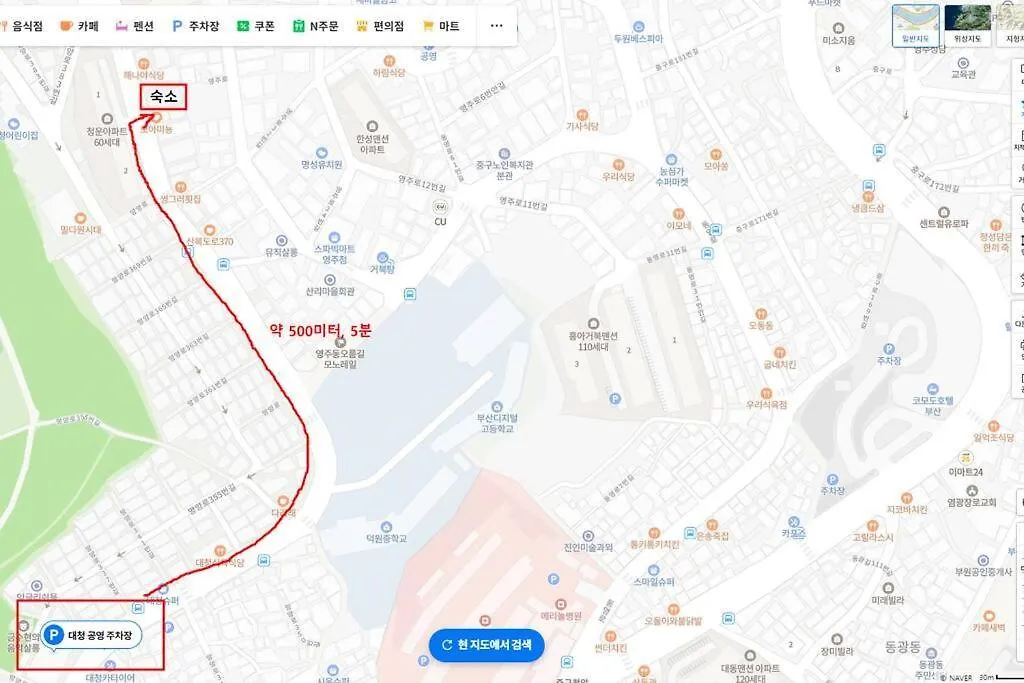Filter the map by 마트

coord(441,26)
